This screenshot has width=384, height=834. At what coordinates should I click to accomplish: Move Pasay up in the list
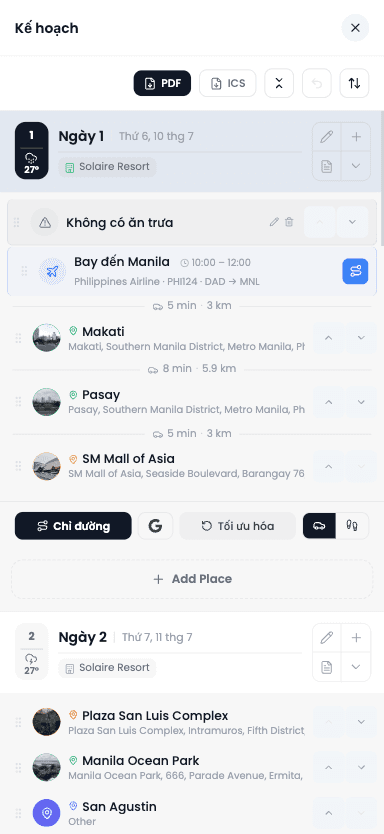coord(329,402)
